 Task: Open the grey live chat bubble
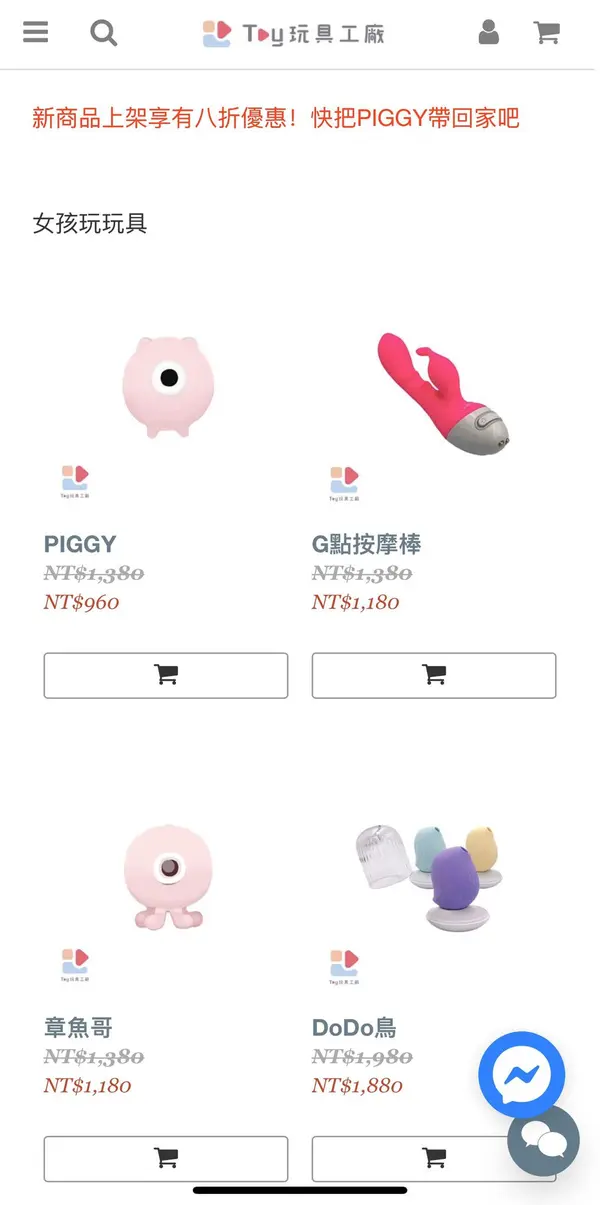coord(543,1140)
